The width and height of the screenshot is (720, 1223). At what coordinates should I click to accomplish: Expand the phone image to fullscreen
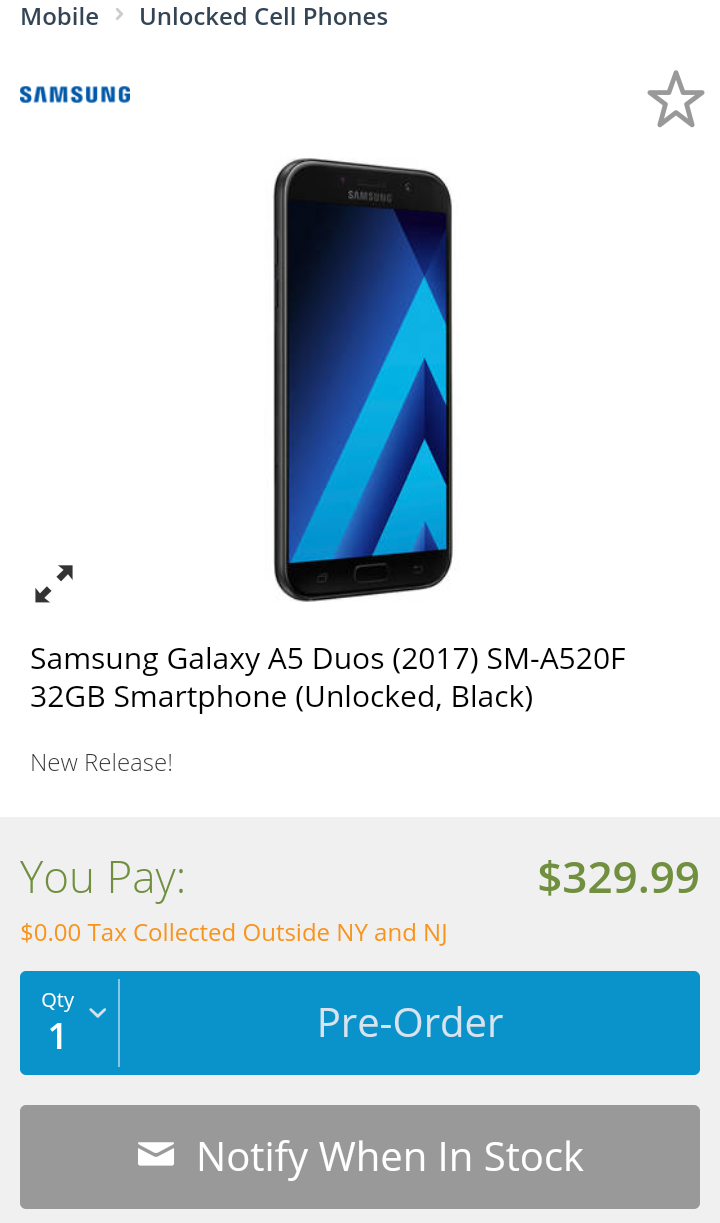[54, 584]
